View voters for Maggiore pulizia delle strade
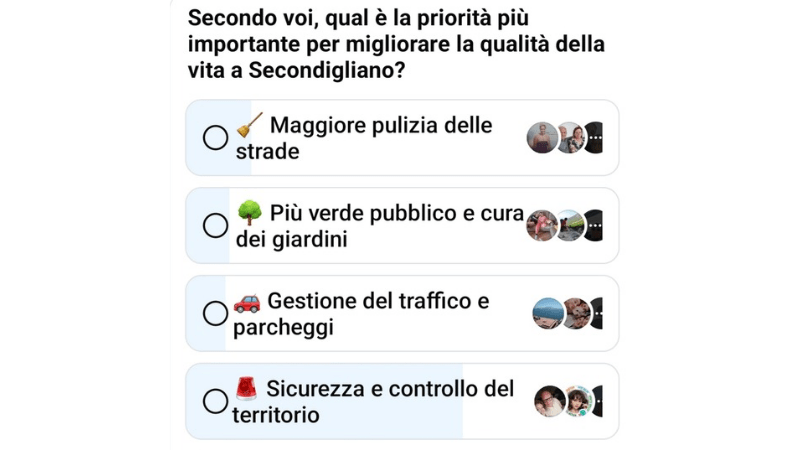 (565, 138)
